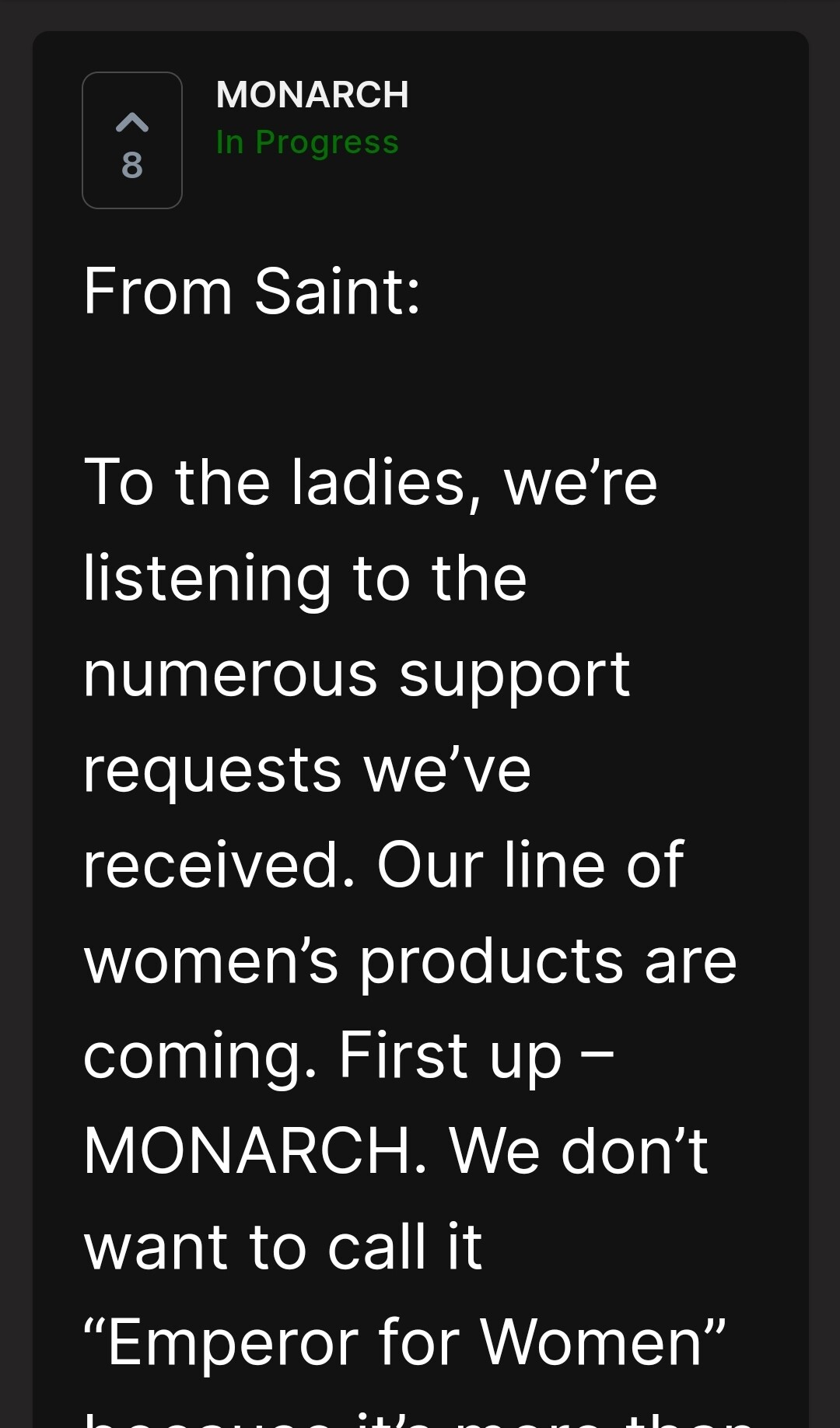
Task: Upvote the MONARCH post
Action: [132, 140]
